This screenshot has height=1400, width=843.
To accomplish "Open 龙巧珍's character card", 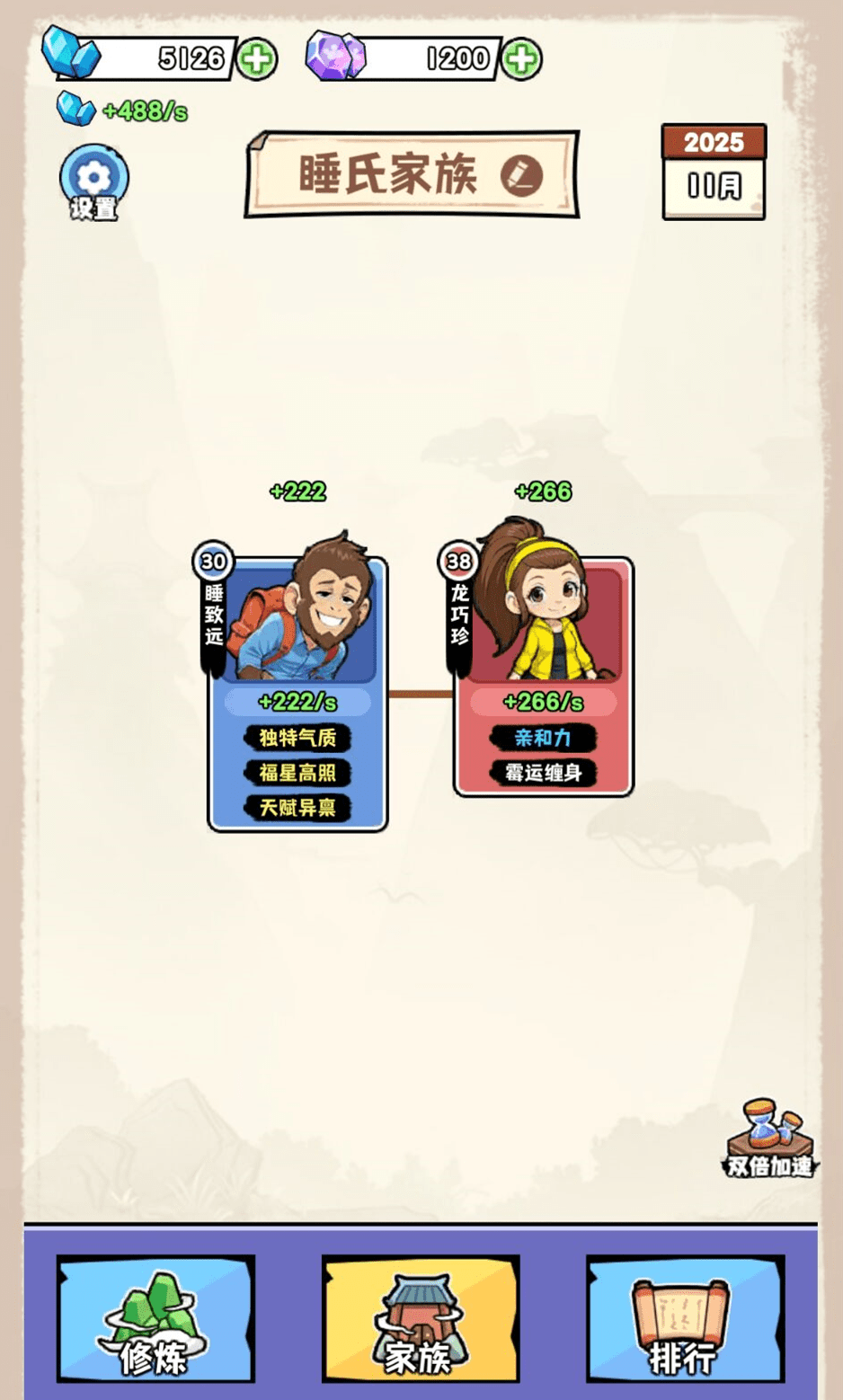I will point(543,674).
